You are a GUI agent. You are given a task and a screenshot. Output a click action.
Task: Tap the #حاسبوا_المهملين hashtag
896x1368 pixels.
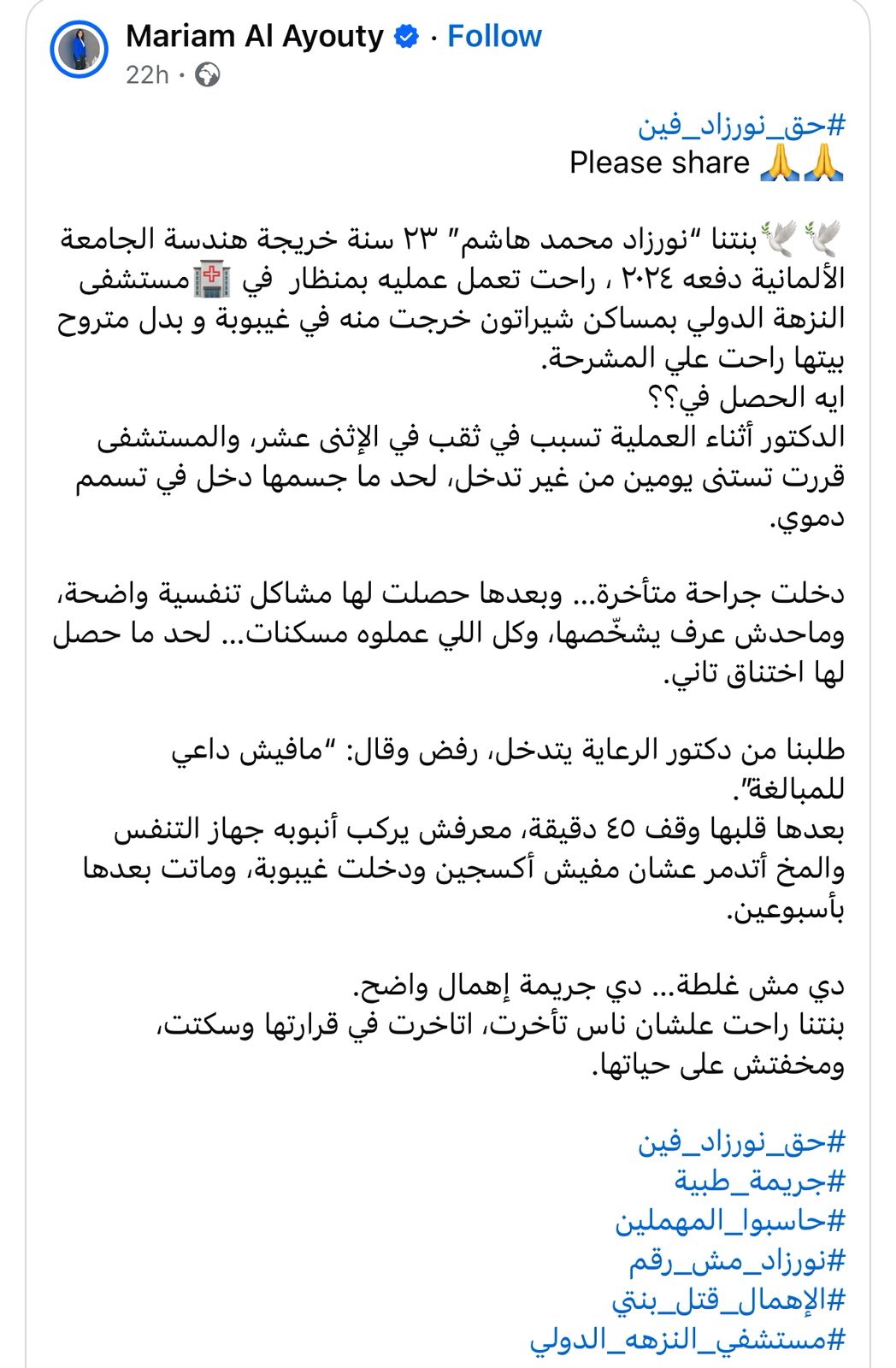pyautogui.click(x=730, y=1220)
